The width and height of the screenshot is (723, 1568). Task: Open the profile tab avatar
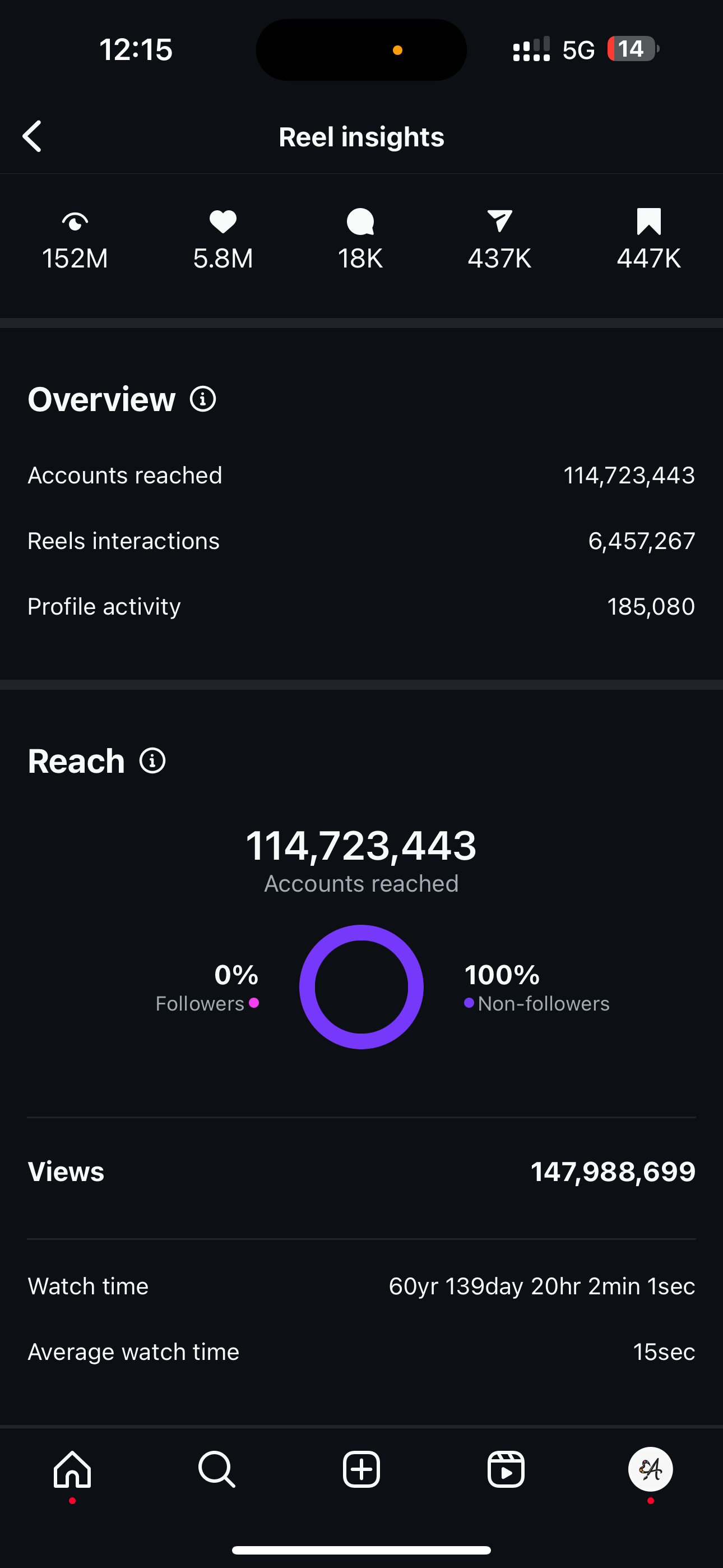(651, 1469)
